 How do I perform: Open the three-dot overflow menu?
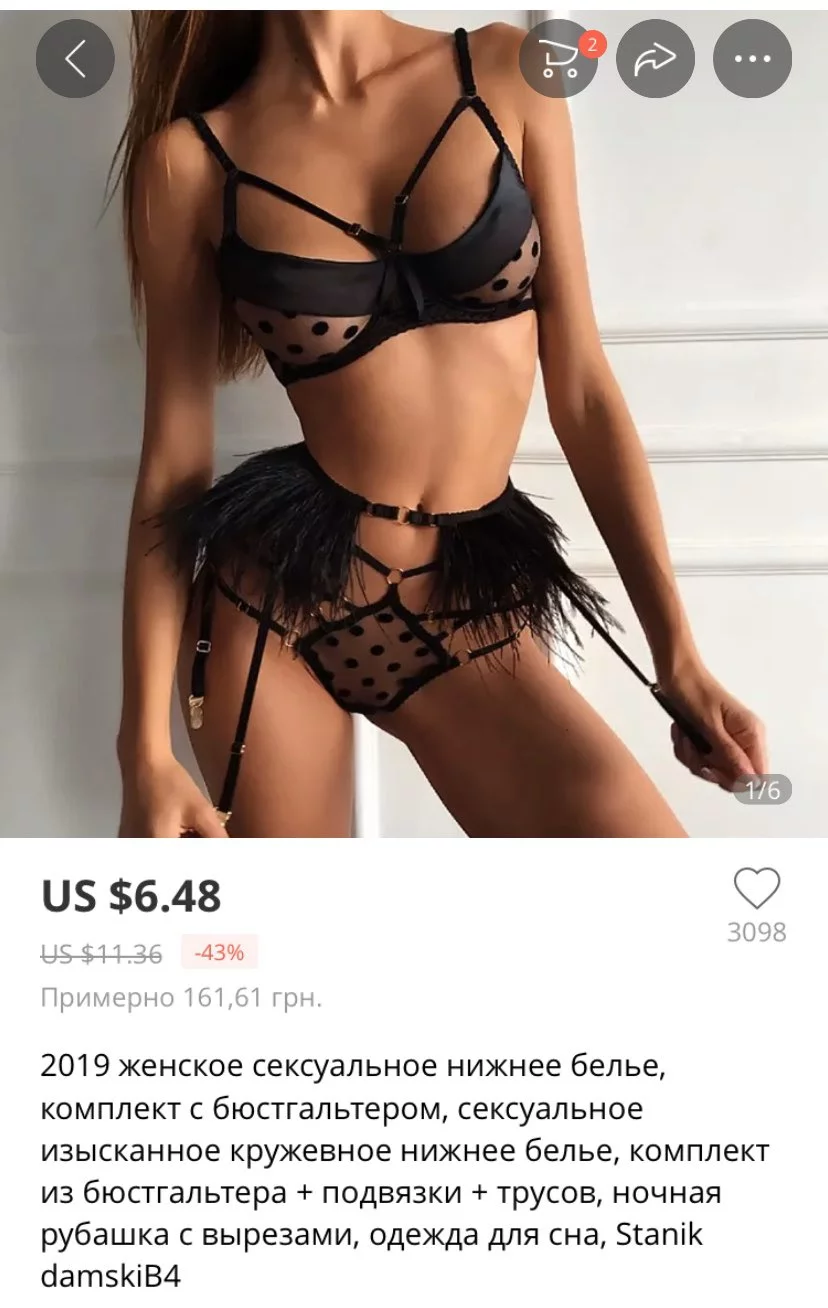752,59
